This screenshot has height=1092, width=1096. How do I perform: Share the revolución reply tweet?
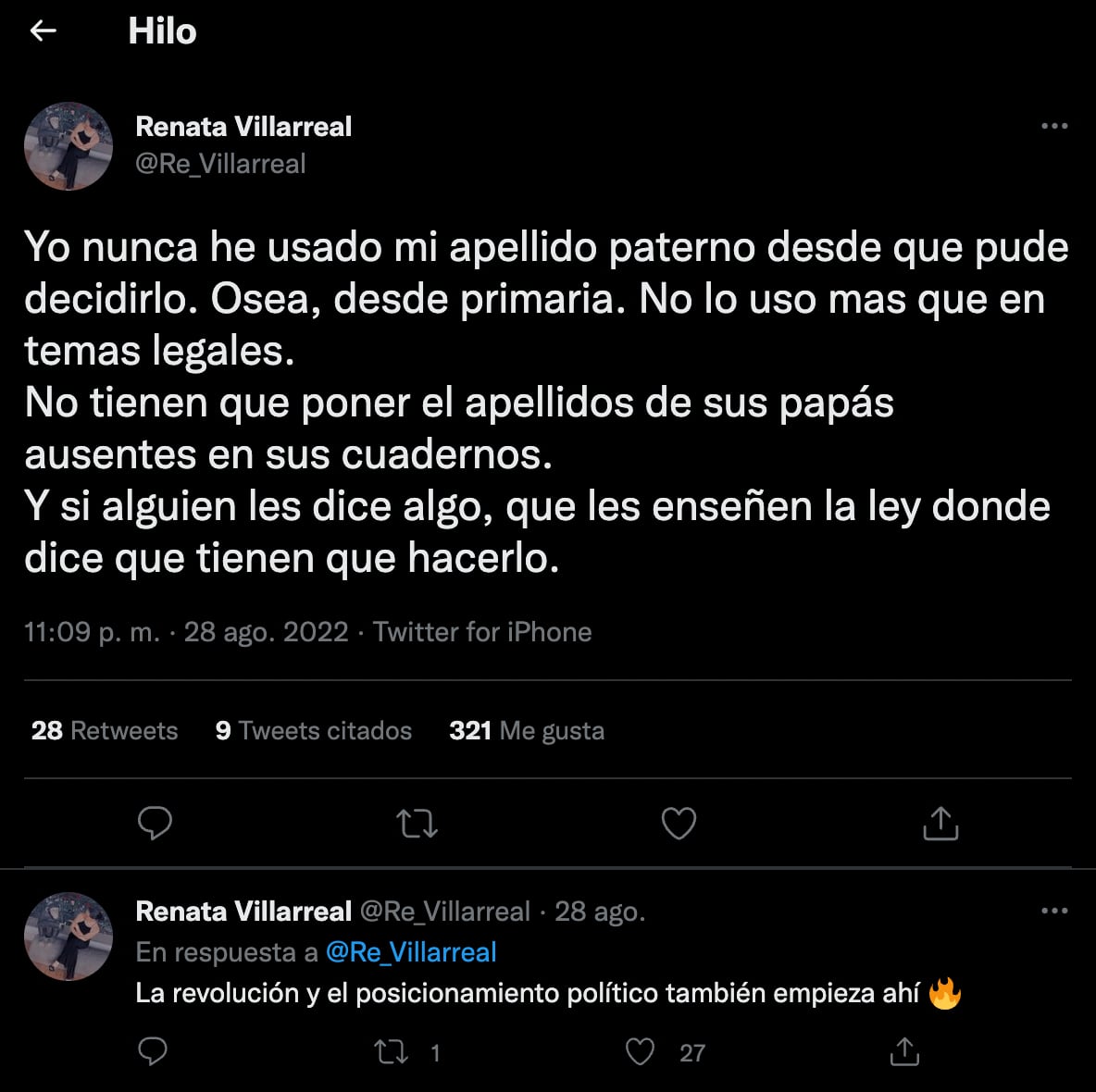coord(903,1052)
